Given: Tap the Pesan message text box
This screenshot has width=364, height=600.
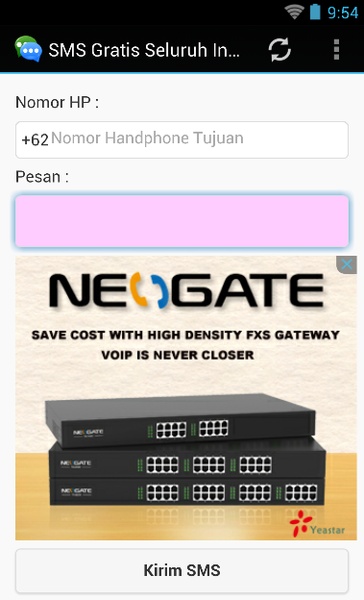Looking at the screenshot, I should tap(182, 221).
